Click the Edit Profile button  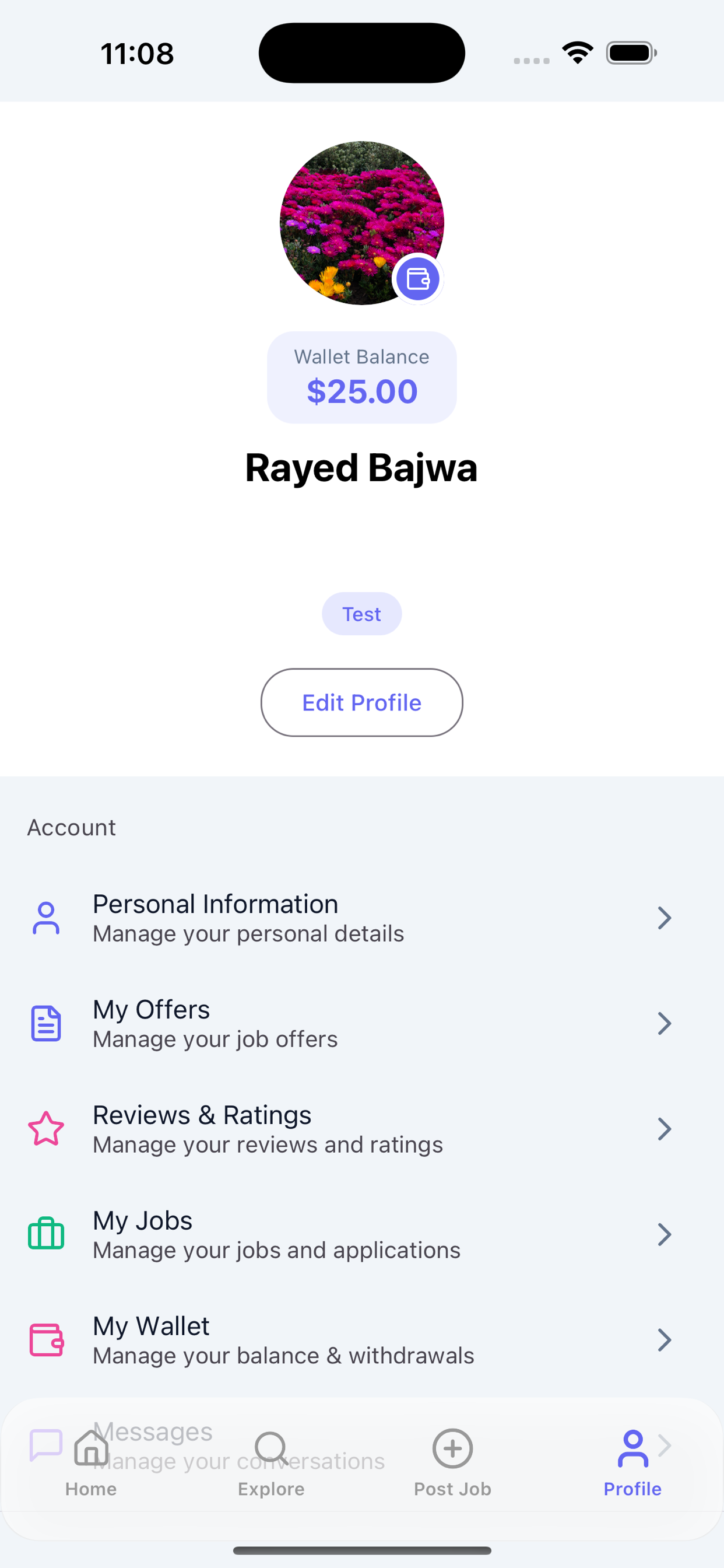[x=361, y=702]
